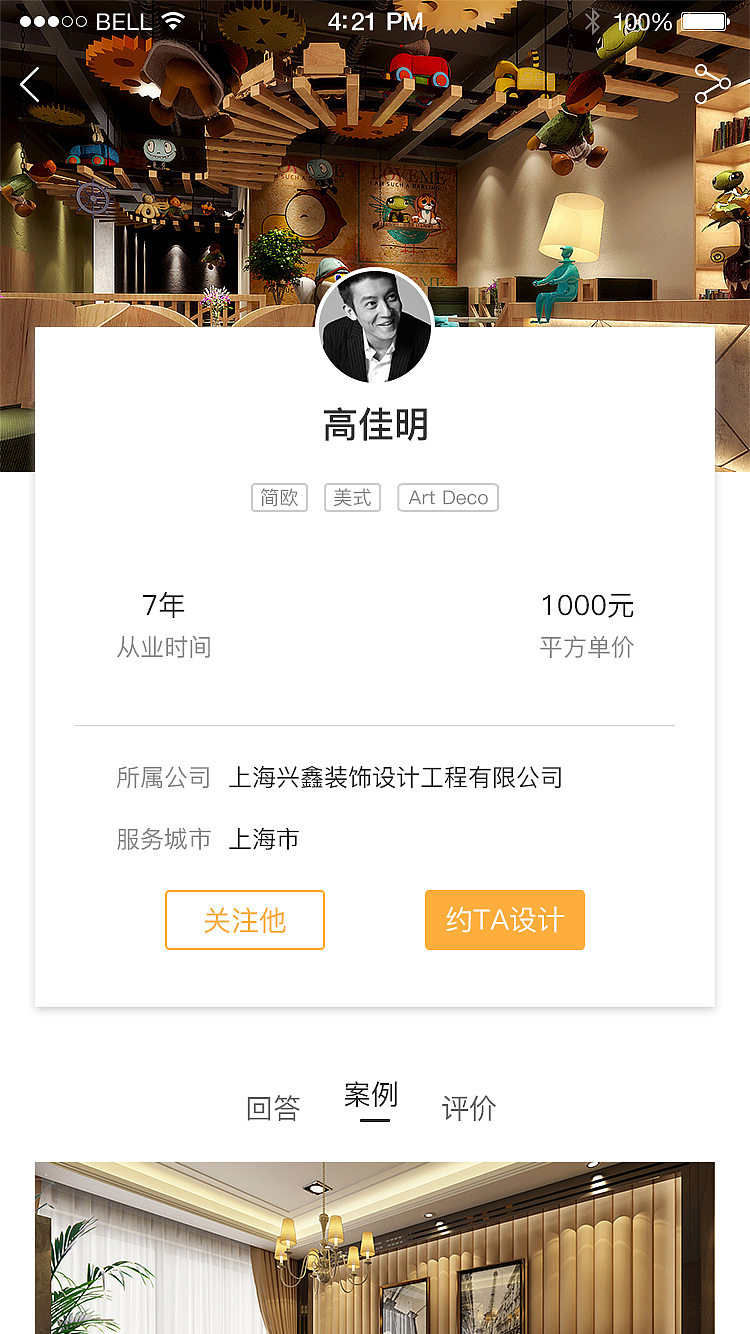Open the share icon at top right
This screenshot has height=1334, width=750.
712,84
